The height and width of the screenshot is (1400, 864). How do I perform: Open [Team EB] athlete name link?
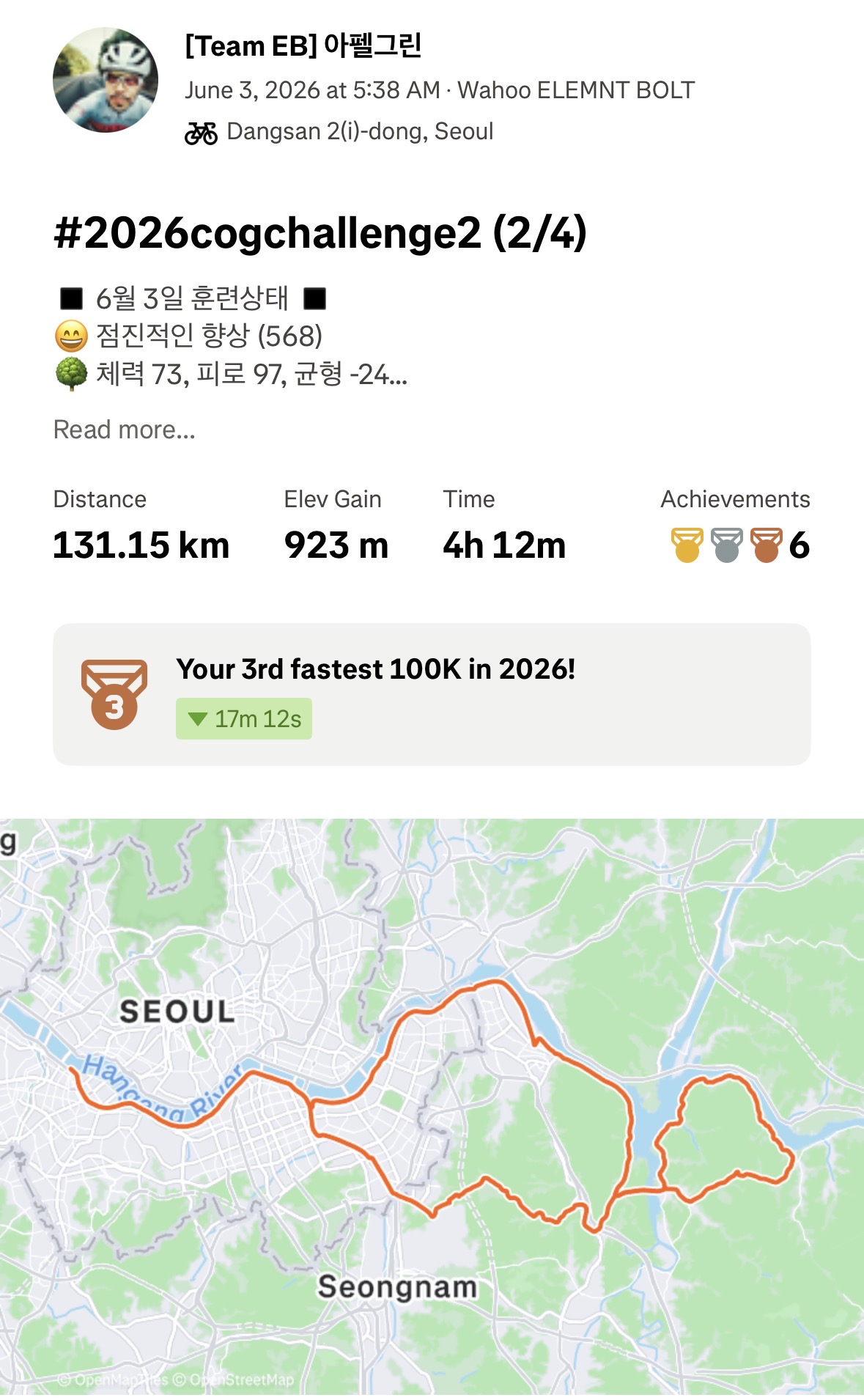pyautogui.click(x=303, y=45)
